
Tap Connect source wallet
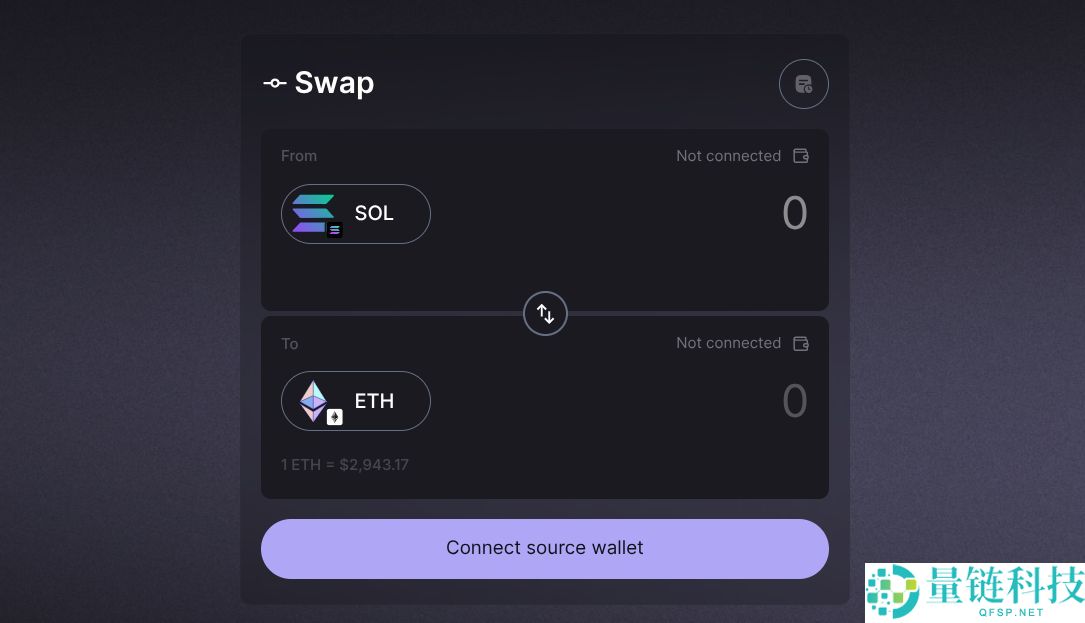pyautogui.click(x=545, y=548)
